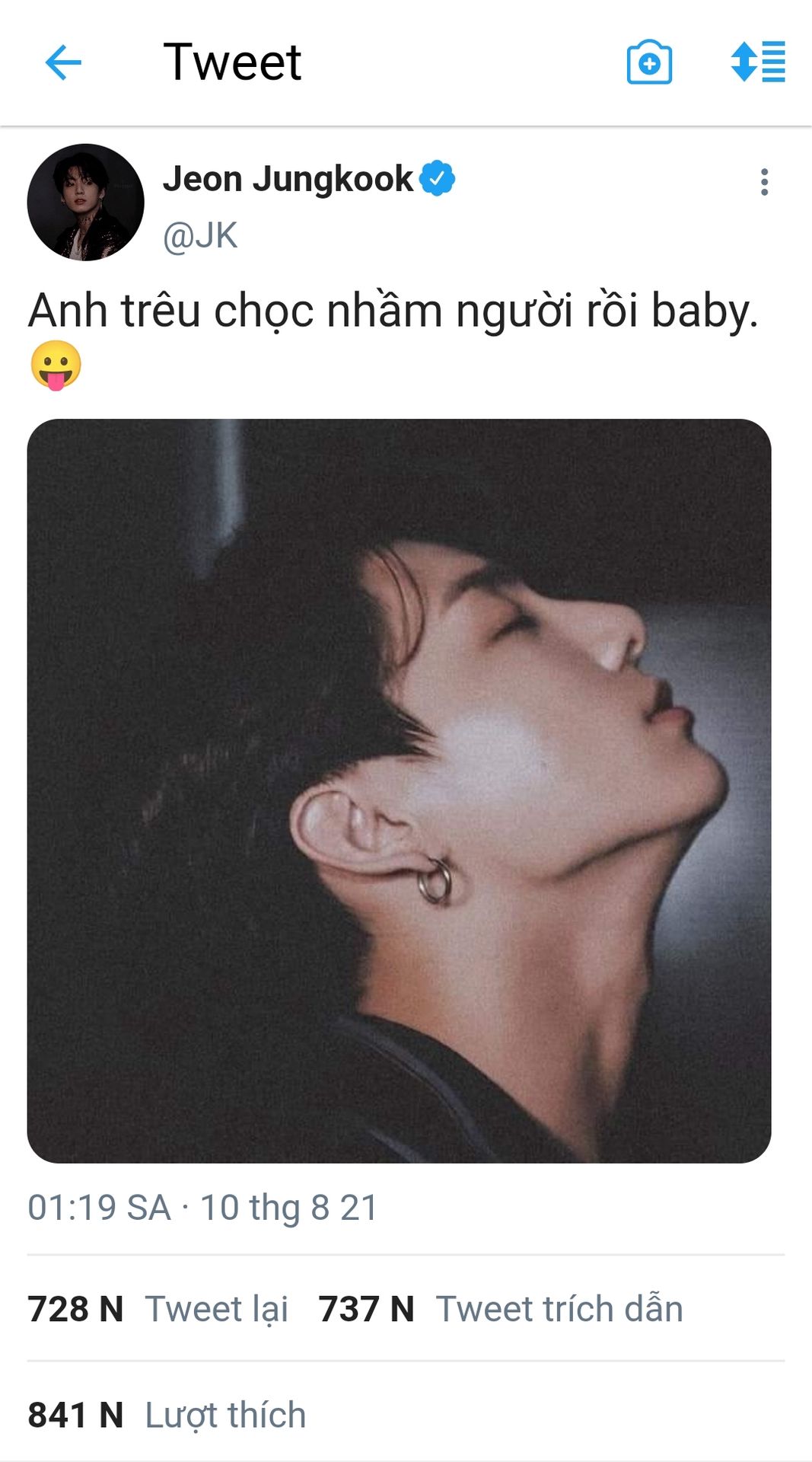Tap the camera plus icon
The width and height of the screenshot is (812, 1462).
649,62
